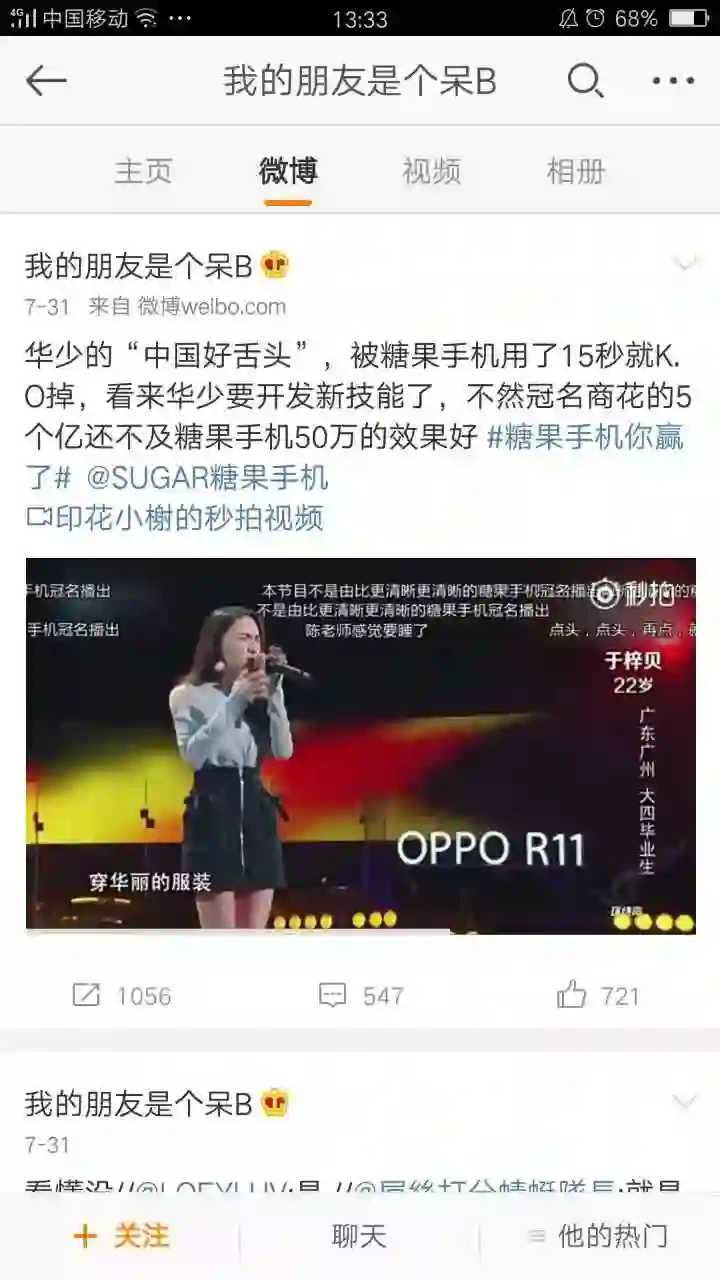
Task: Play the OPPO R11 video thumbnail
Action: (x=360, y=745)
